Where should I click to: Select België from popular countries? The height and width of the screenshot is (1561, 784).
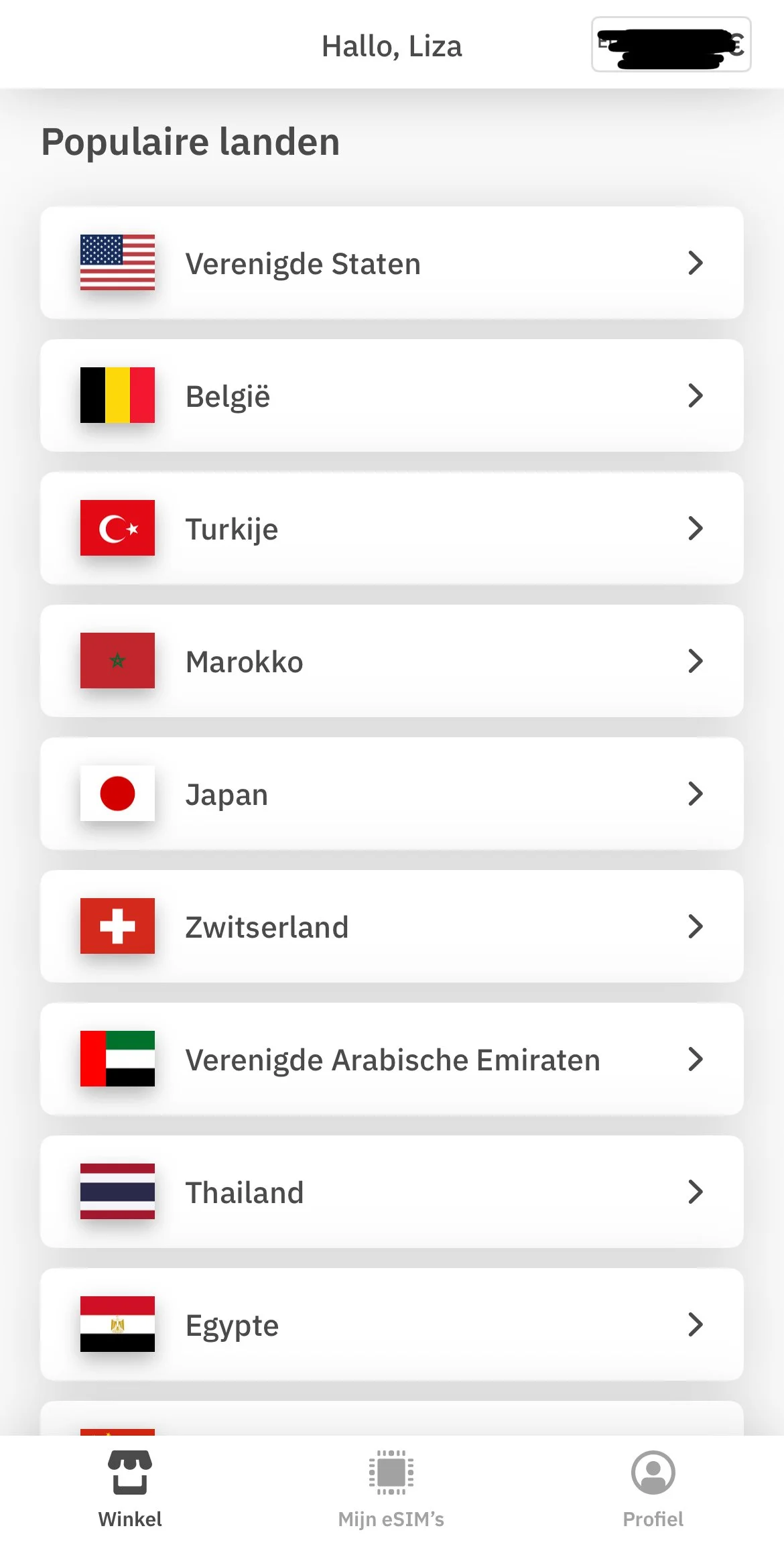392,395
